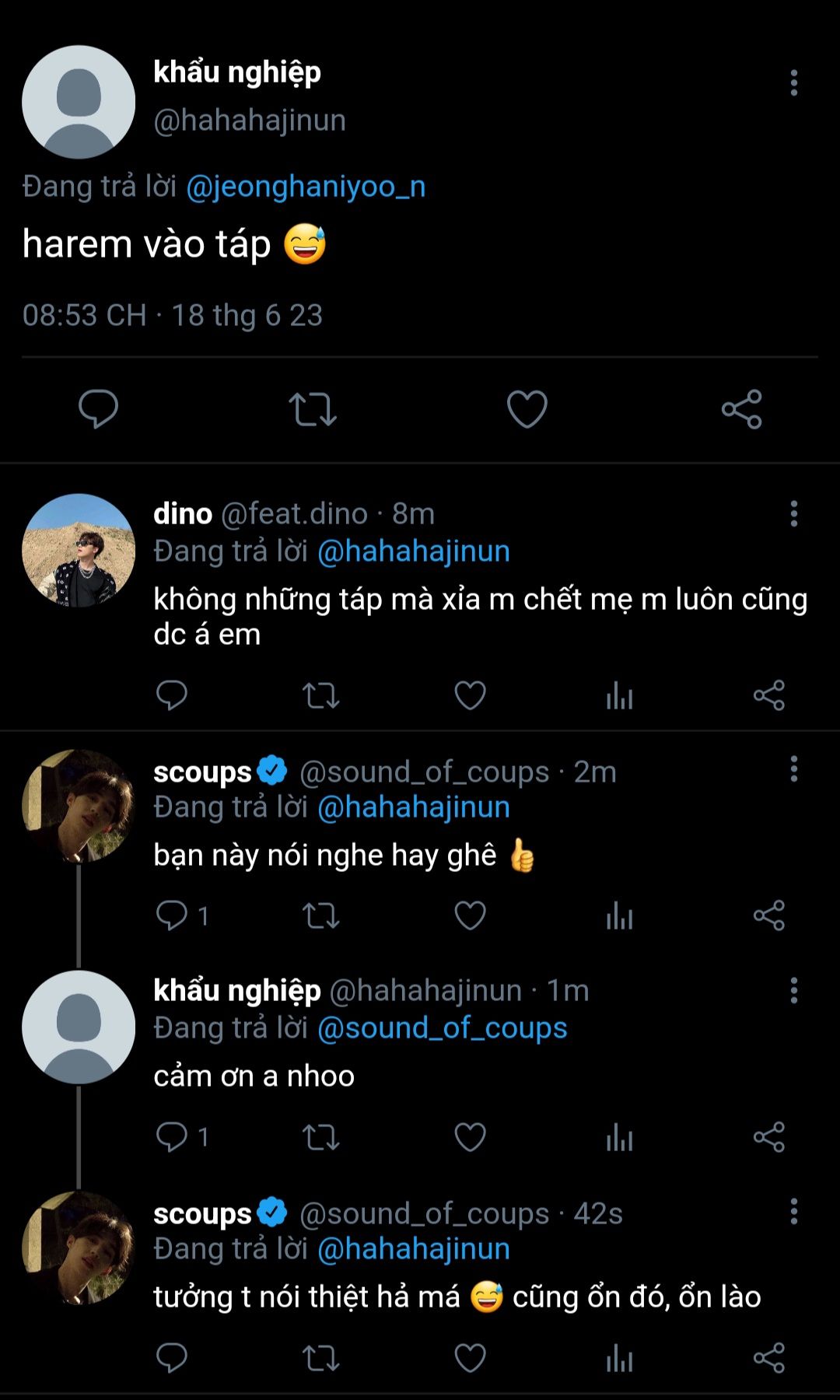Open dino's profile picture
The width and height of the screenshot is (840, 1400).
[79, 550]
